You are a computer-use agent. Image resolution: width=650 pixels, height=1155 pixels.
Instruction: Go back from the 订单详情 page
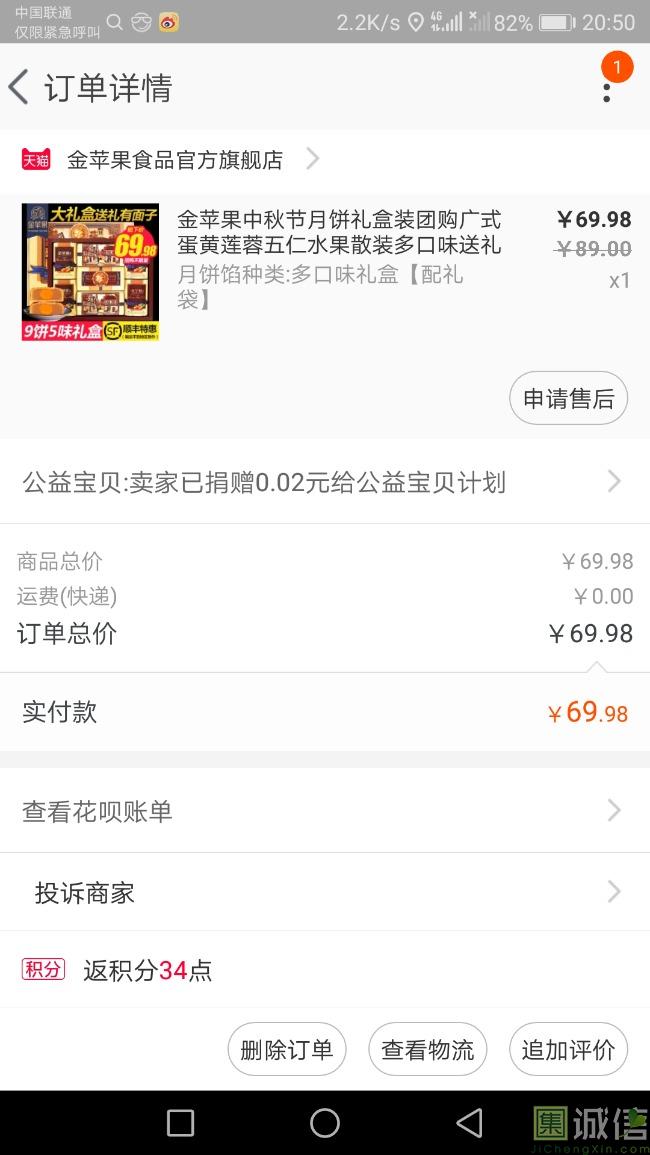19,88
